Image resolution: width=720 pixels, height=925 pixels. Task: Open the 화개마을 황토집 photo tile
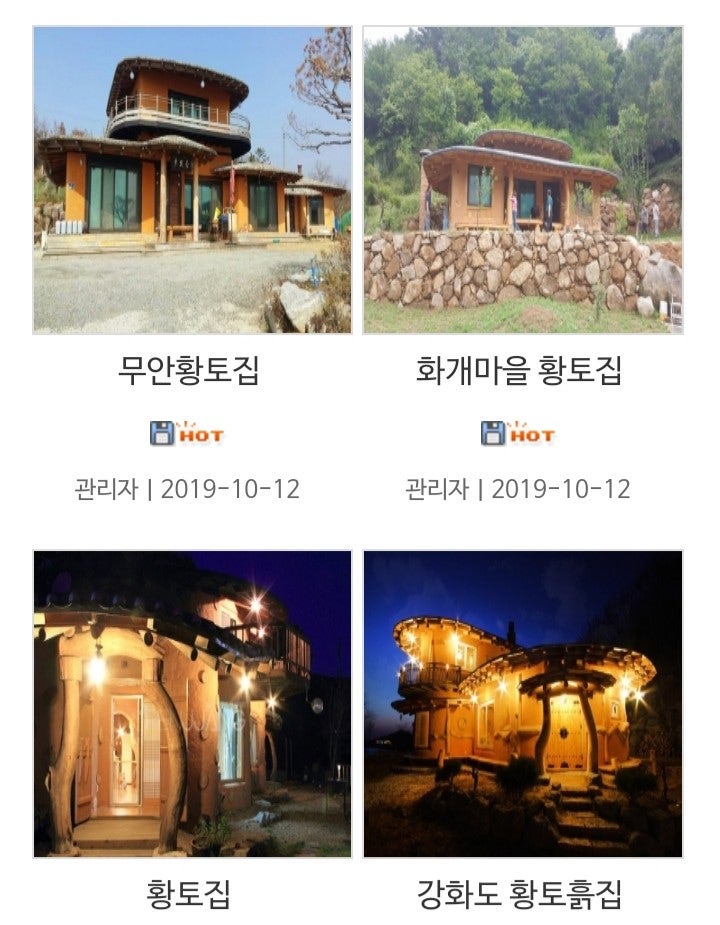tap(522, 180)
